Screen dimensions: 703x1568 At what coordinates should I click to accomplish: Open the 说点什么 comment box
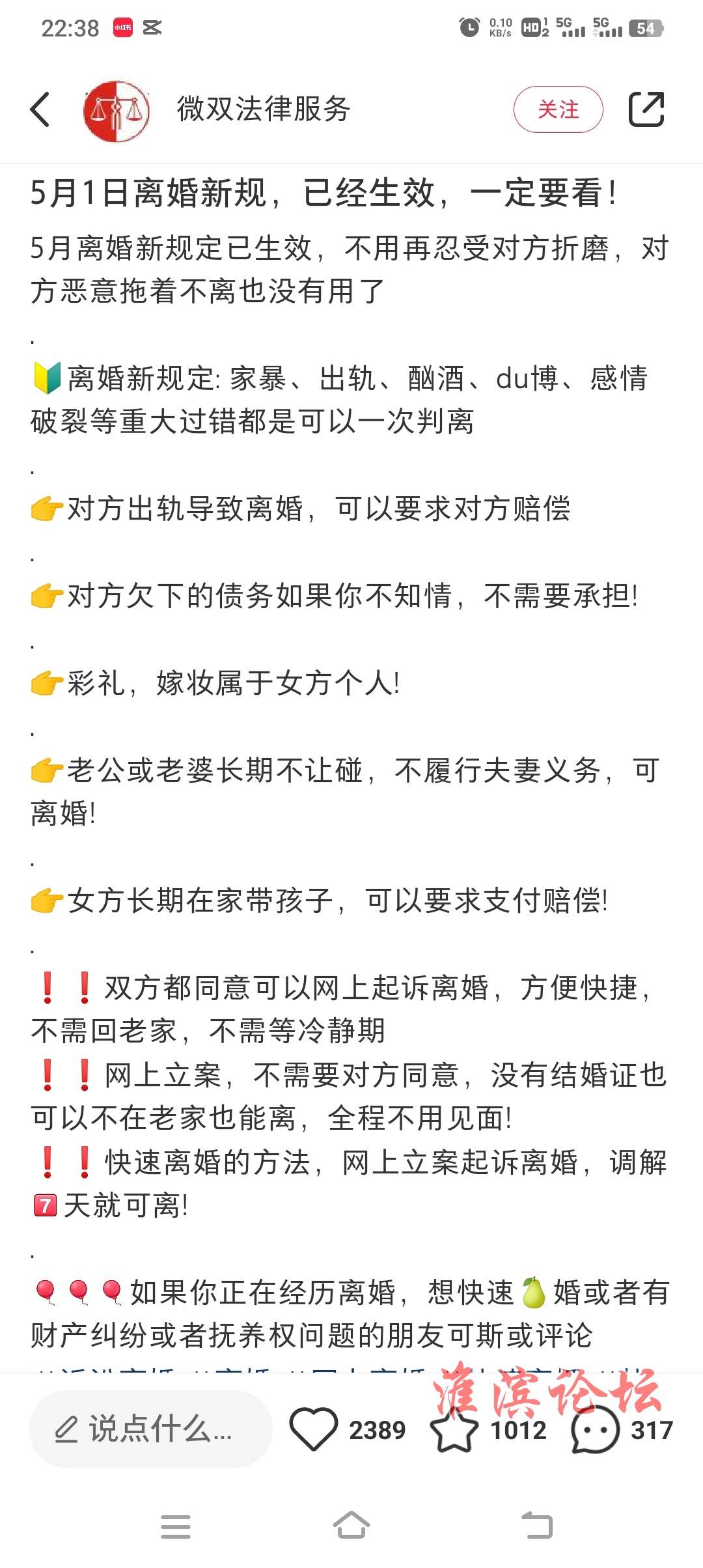tap(150, 1429)
